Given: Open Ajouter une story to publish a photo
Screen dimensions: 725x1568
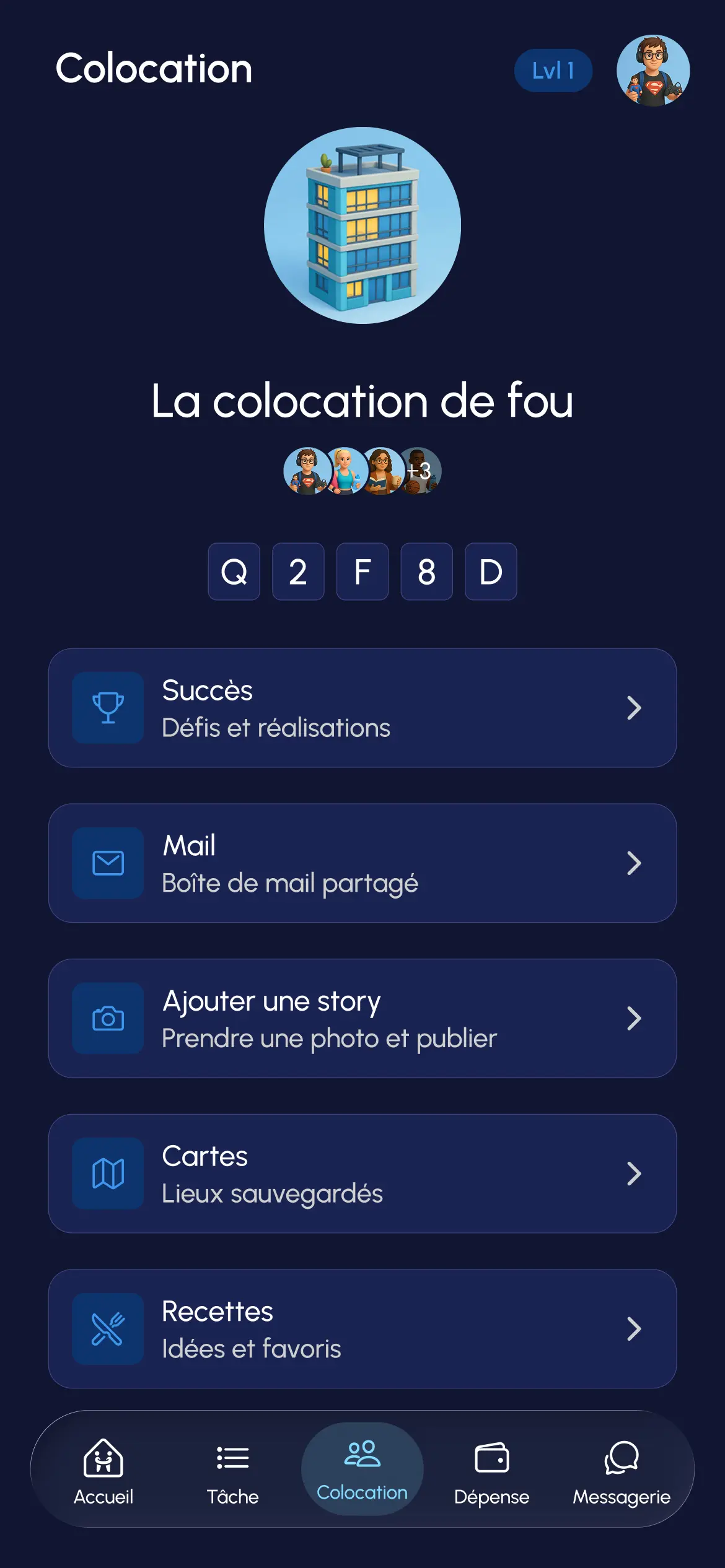Looking at the screenshot, I should point(362,1019).
